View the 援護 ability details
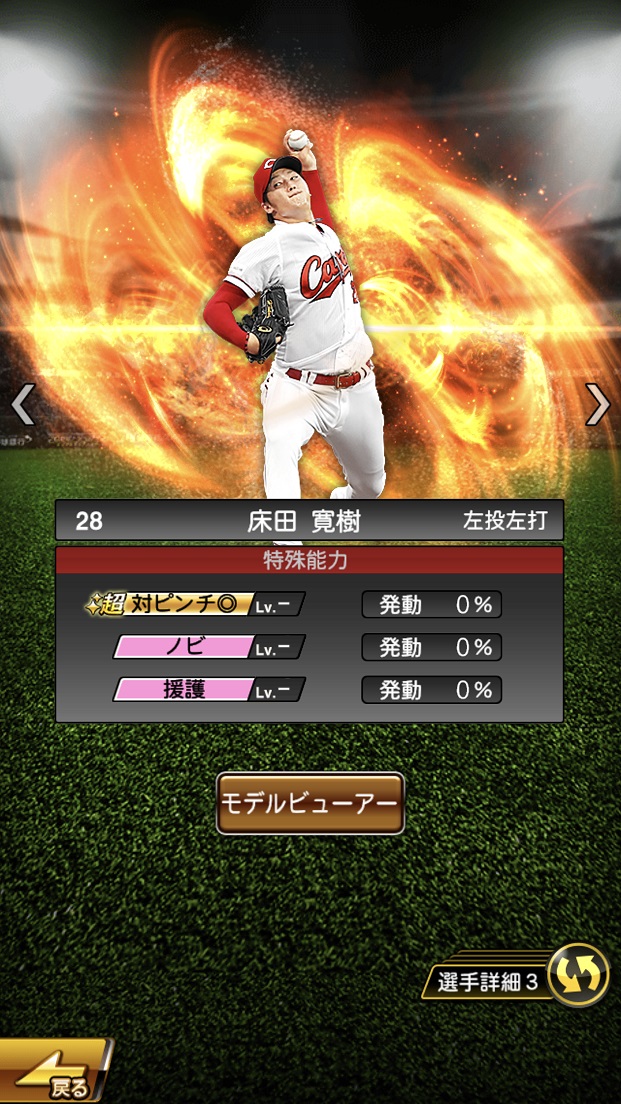This screenshot has height=1104, width=621. 208,689
